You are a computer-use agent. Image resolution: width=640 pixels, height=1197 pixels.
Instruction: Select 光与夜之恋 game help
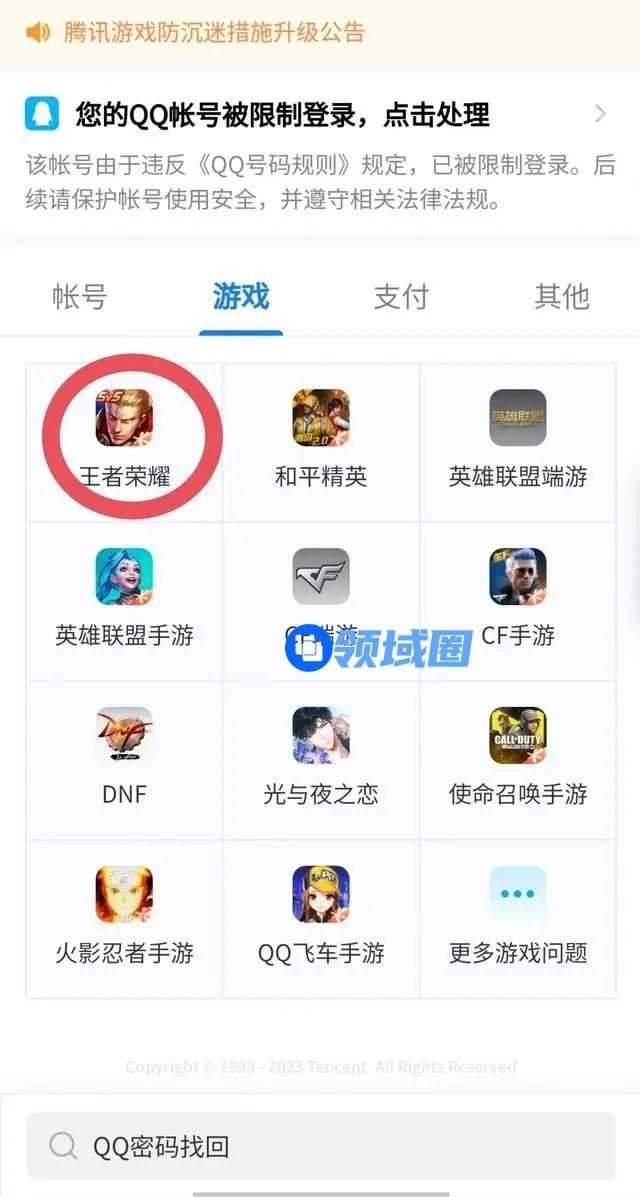click(x=321, y=757)
